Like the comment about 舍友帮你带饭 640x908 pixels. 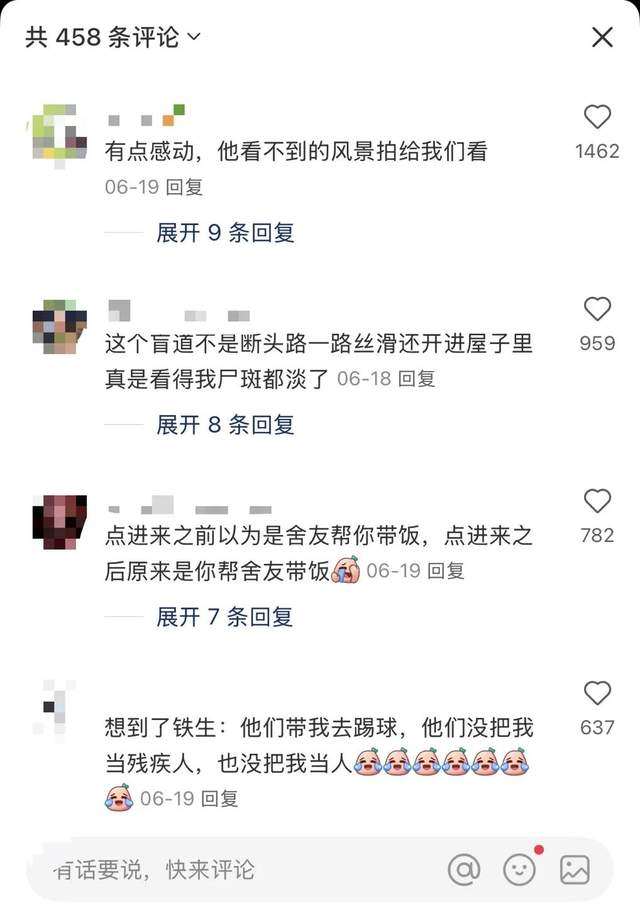click(597, 502)
